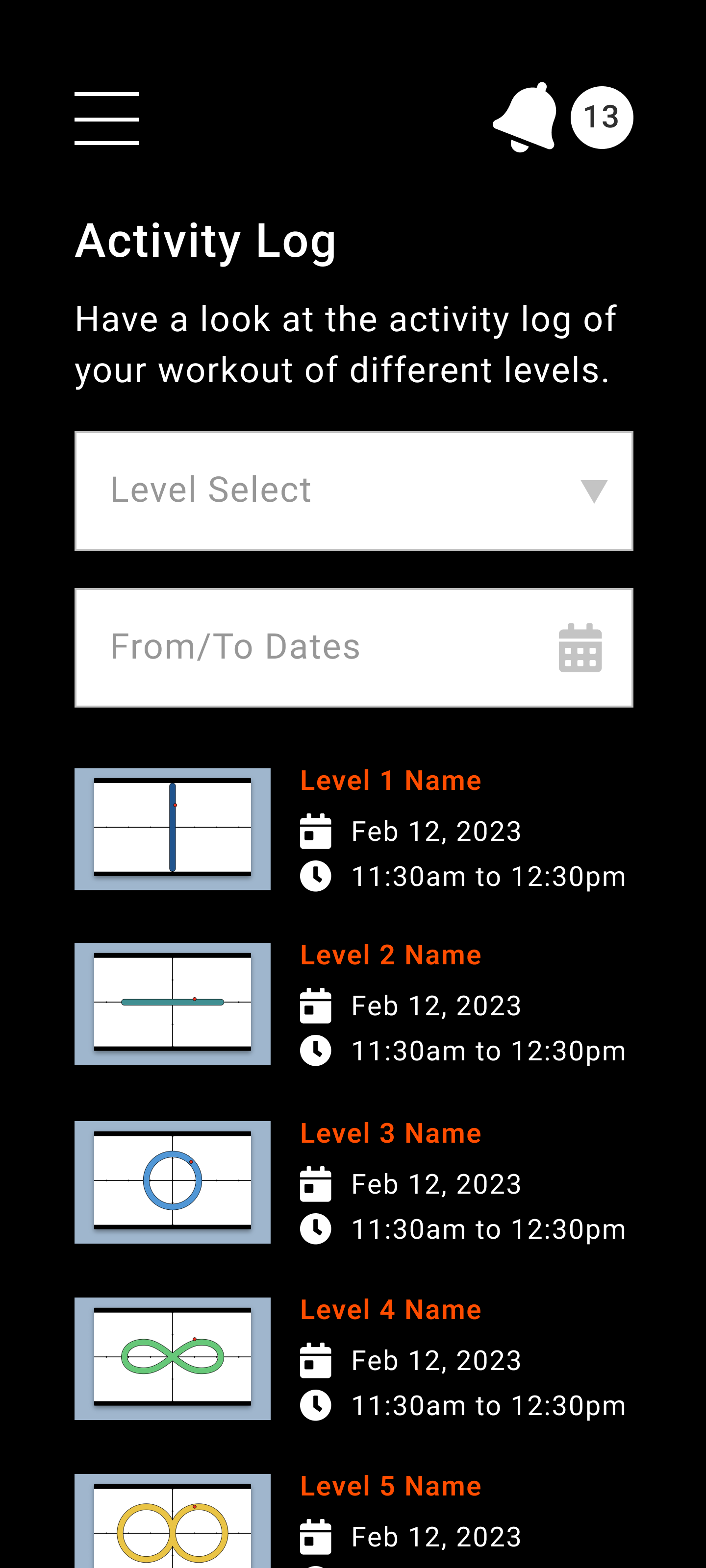
Task: Open the Level 1 Name activity entry
Action: (390, 781)
